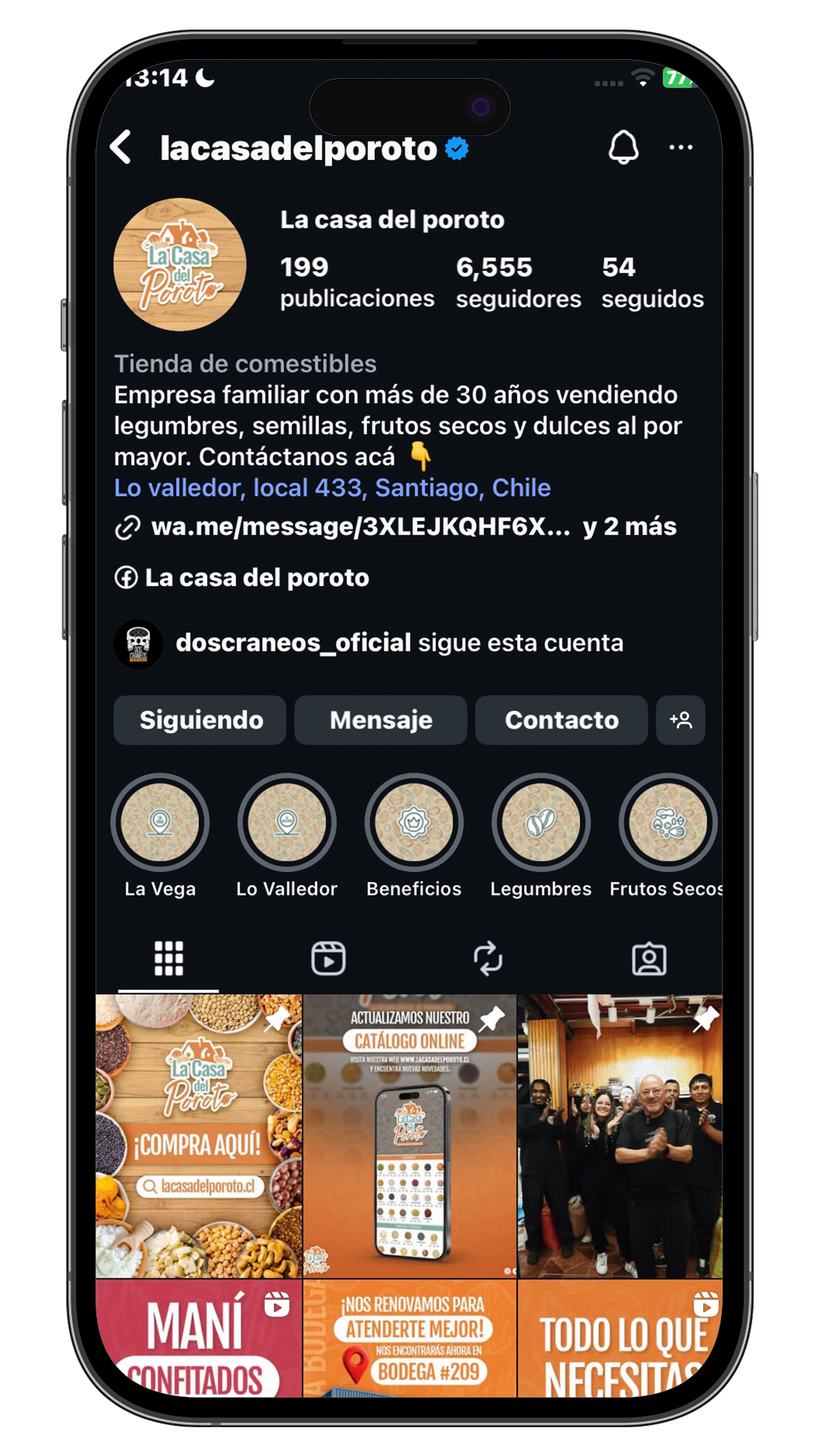This screenshot has height=1456, width=819.
Task: Switch to the tagged photos tab
Action: click(649, 959)
